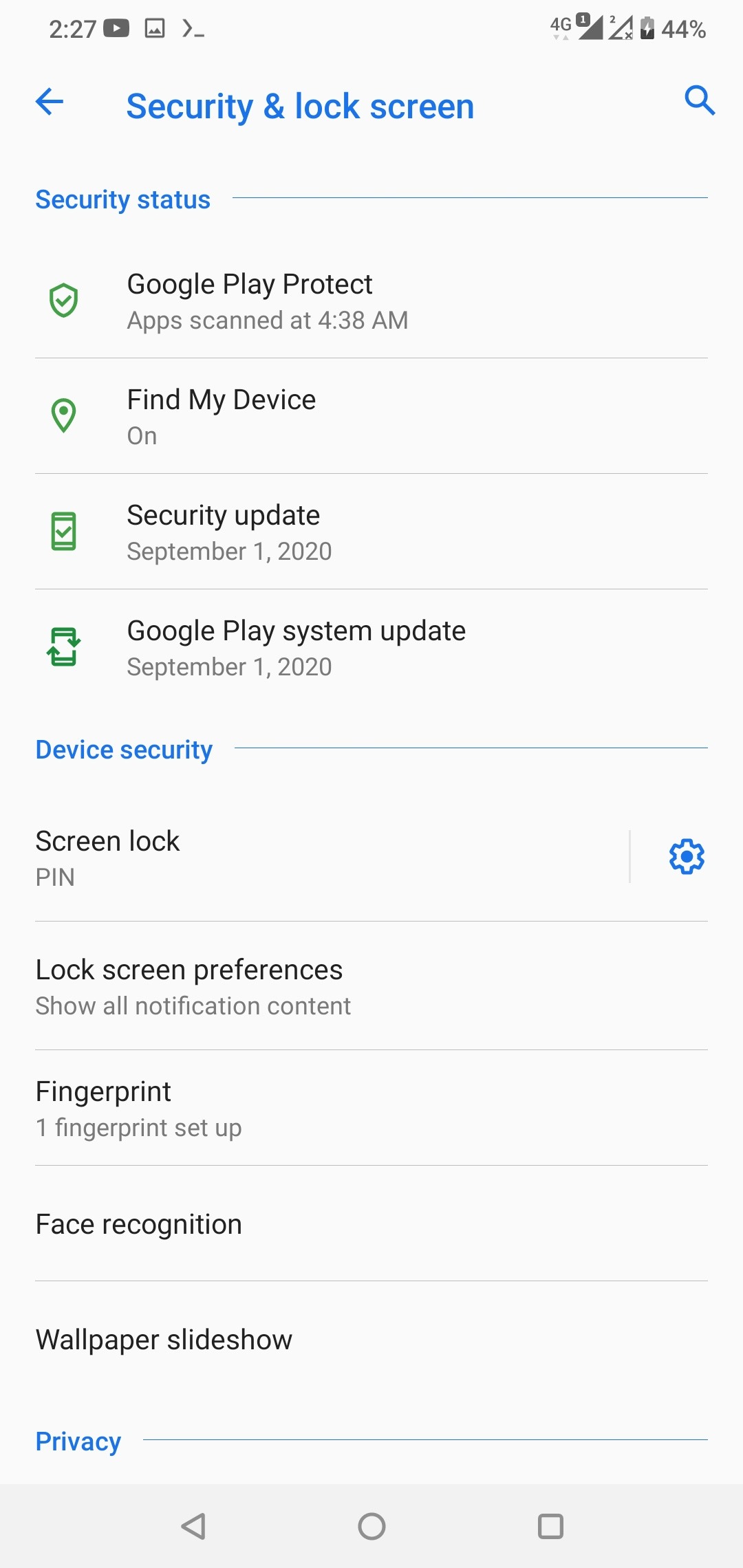Open Face recognition setup
The height and width of the screenshot is (1568, 743).
pyautogui.click(x=371, y=1224)
